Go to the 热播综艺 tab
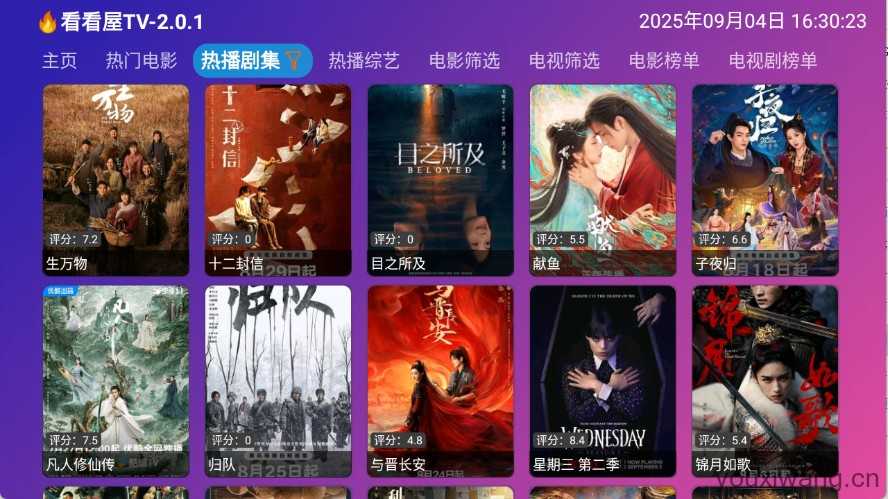The image size is (888, 499). [364, 61]
